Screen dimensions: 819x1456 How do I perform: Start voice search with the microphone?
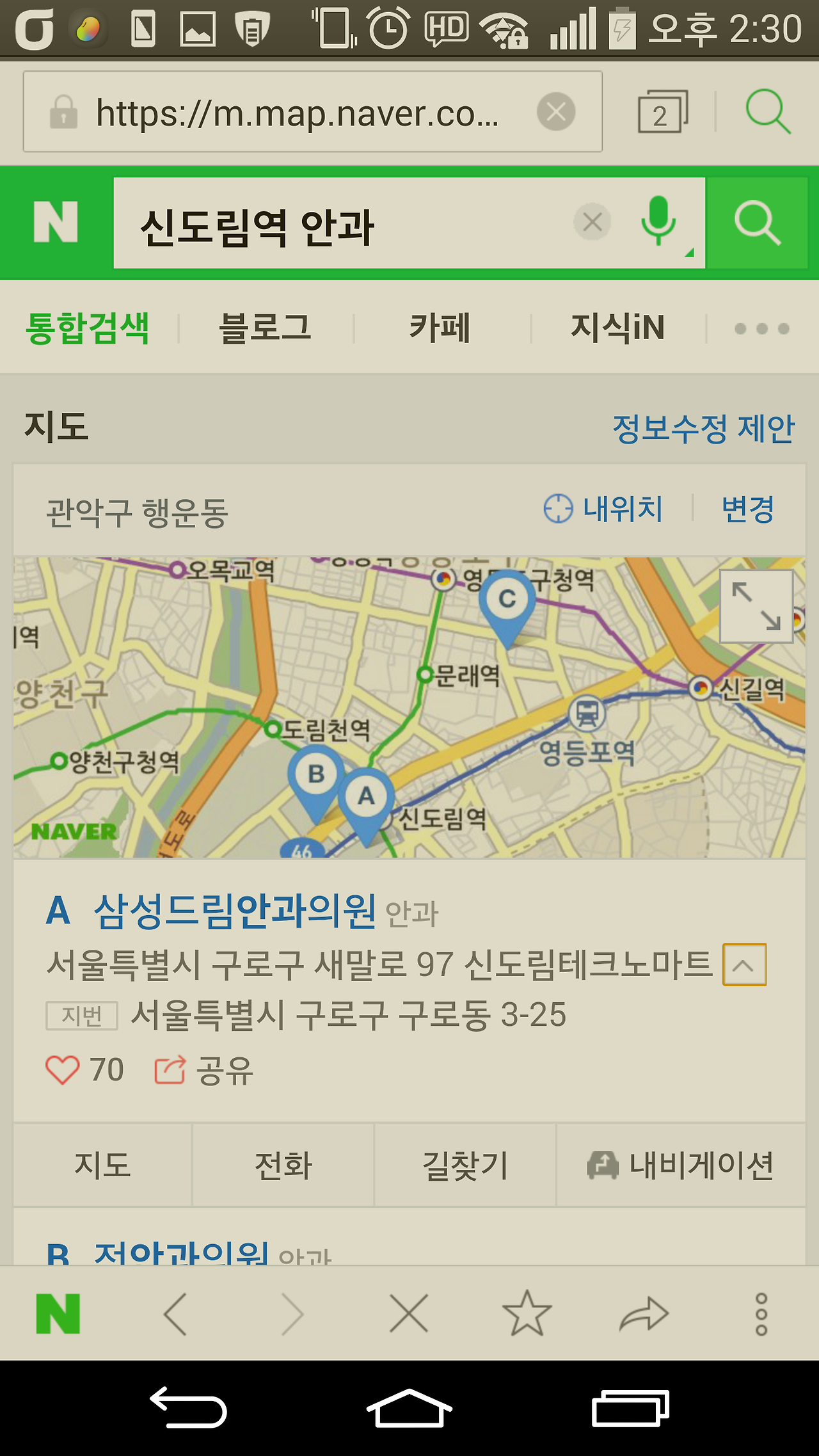[659, 222]
